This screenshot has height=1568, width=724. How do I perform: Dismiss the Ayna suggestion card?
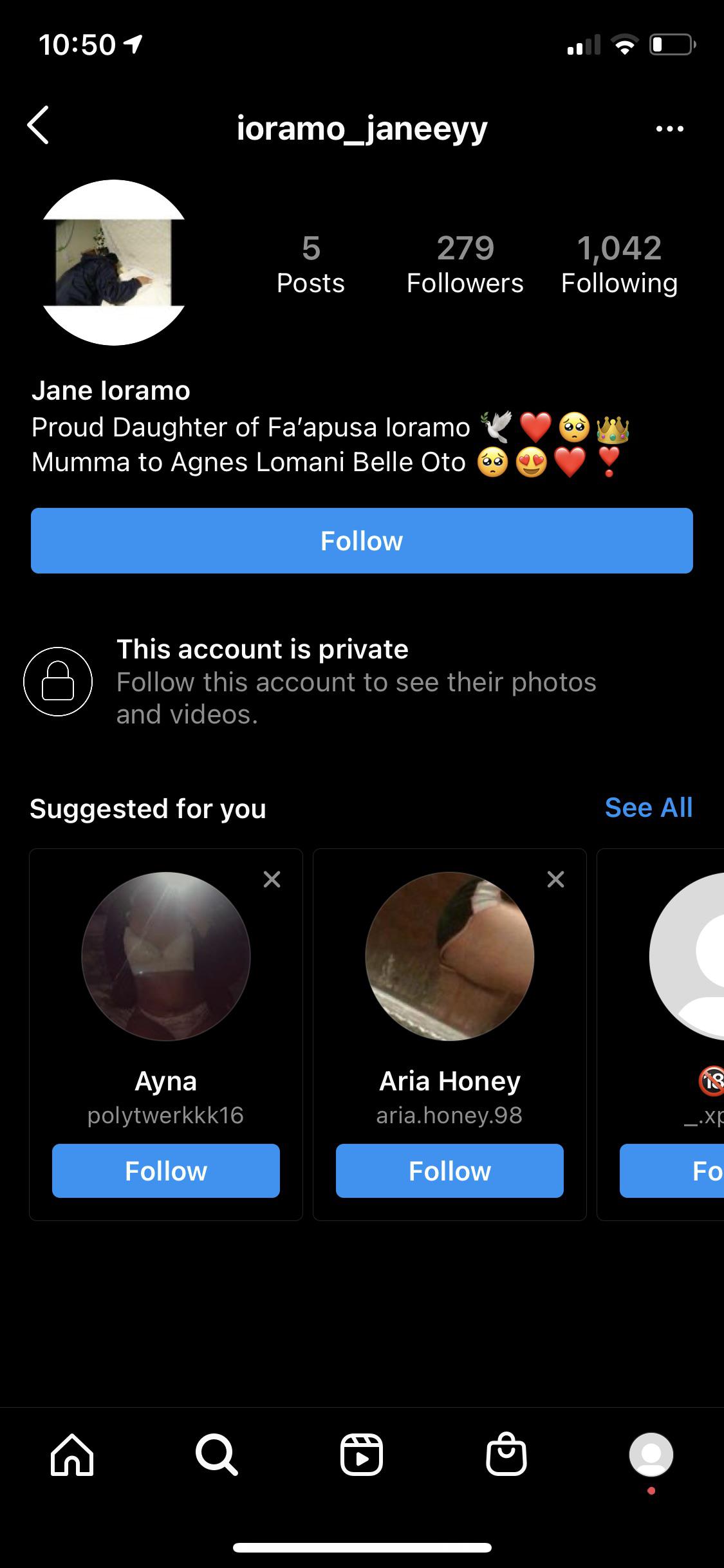coord(272,879)
